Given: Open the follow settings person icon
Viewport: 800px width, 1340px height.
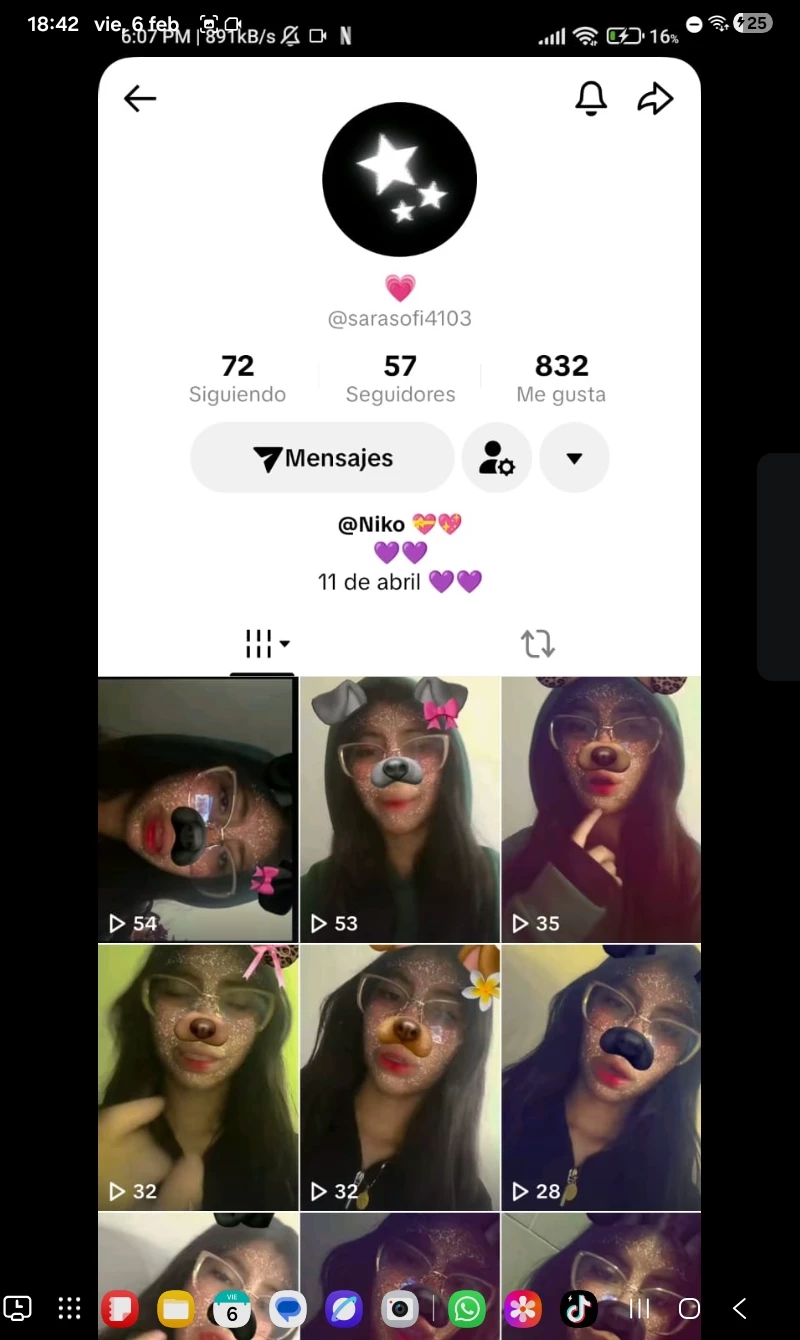Looking at the screenshot, I should pyautogui.click(x=496, y=458).
